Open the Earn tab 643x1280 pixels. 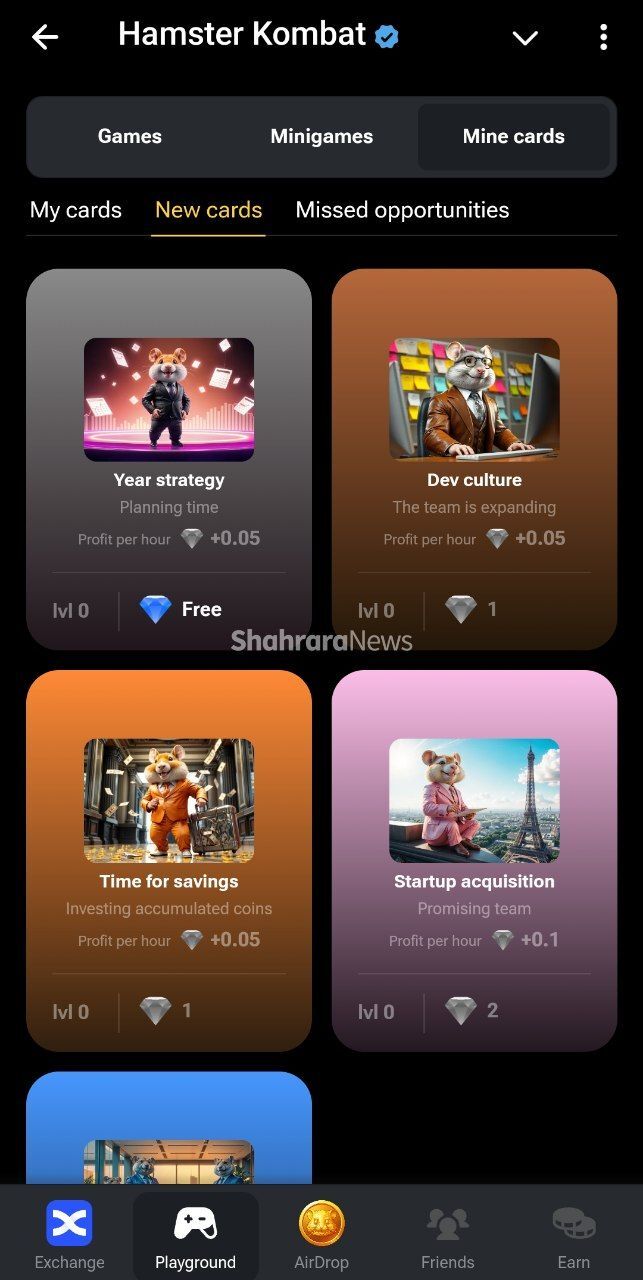pyautogui.click(x=573, y=1234)
